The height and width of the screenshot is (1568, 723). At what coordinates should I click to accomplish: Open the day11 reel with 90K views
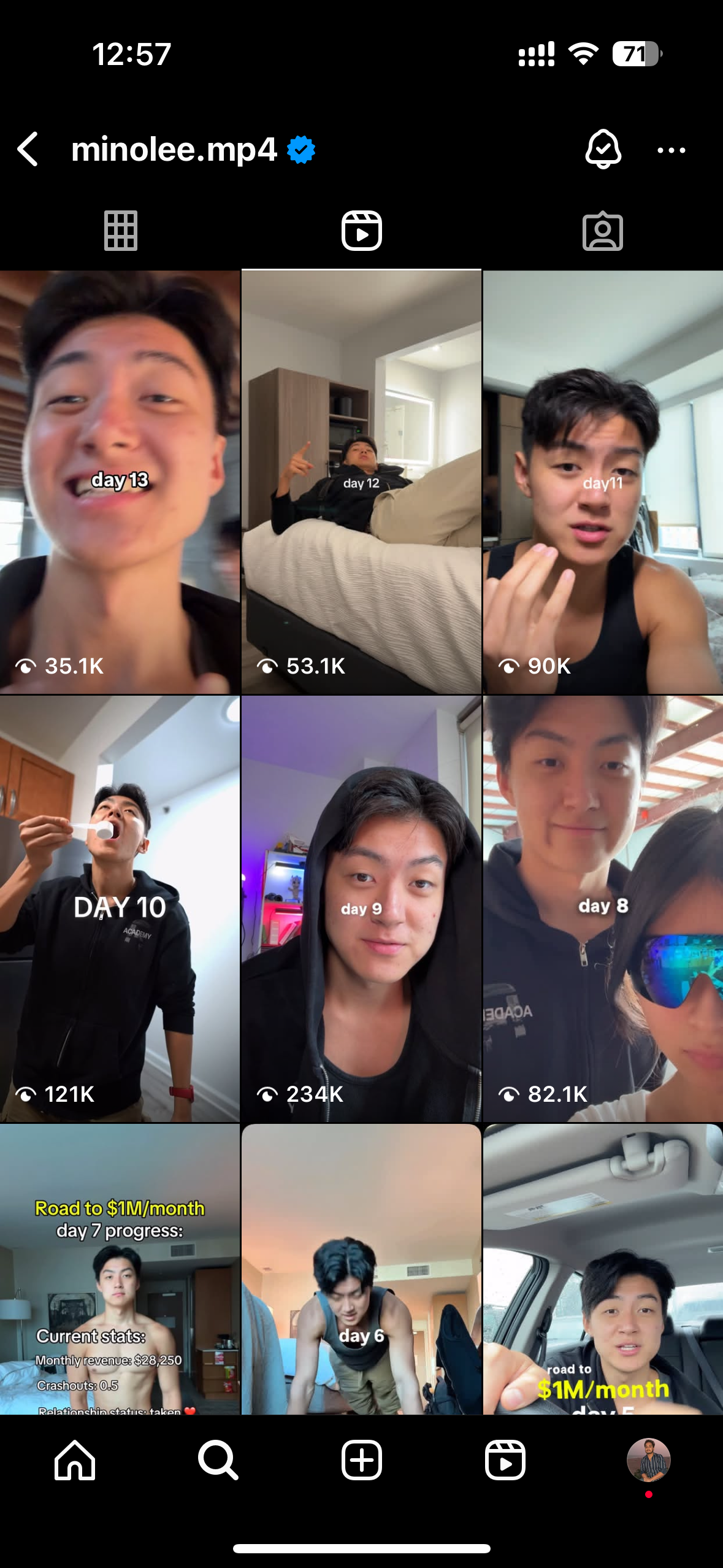602,482
